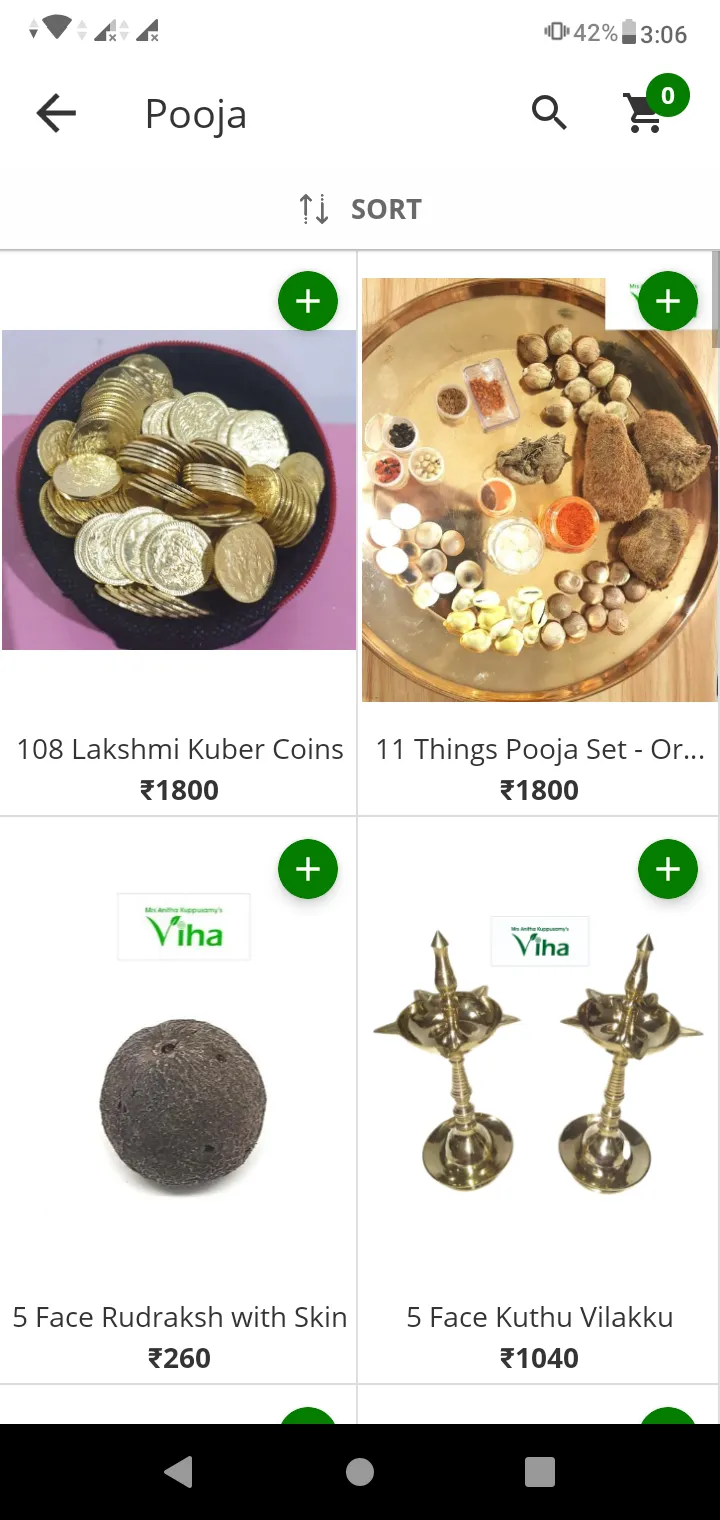This screenshot has height=1520, width=720.
Task: Tap the cart badge showing 0 items
Action: [668, 95]
